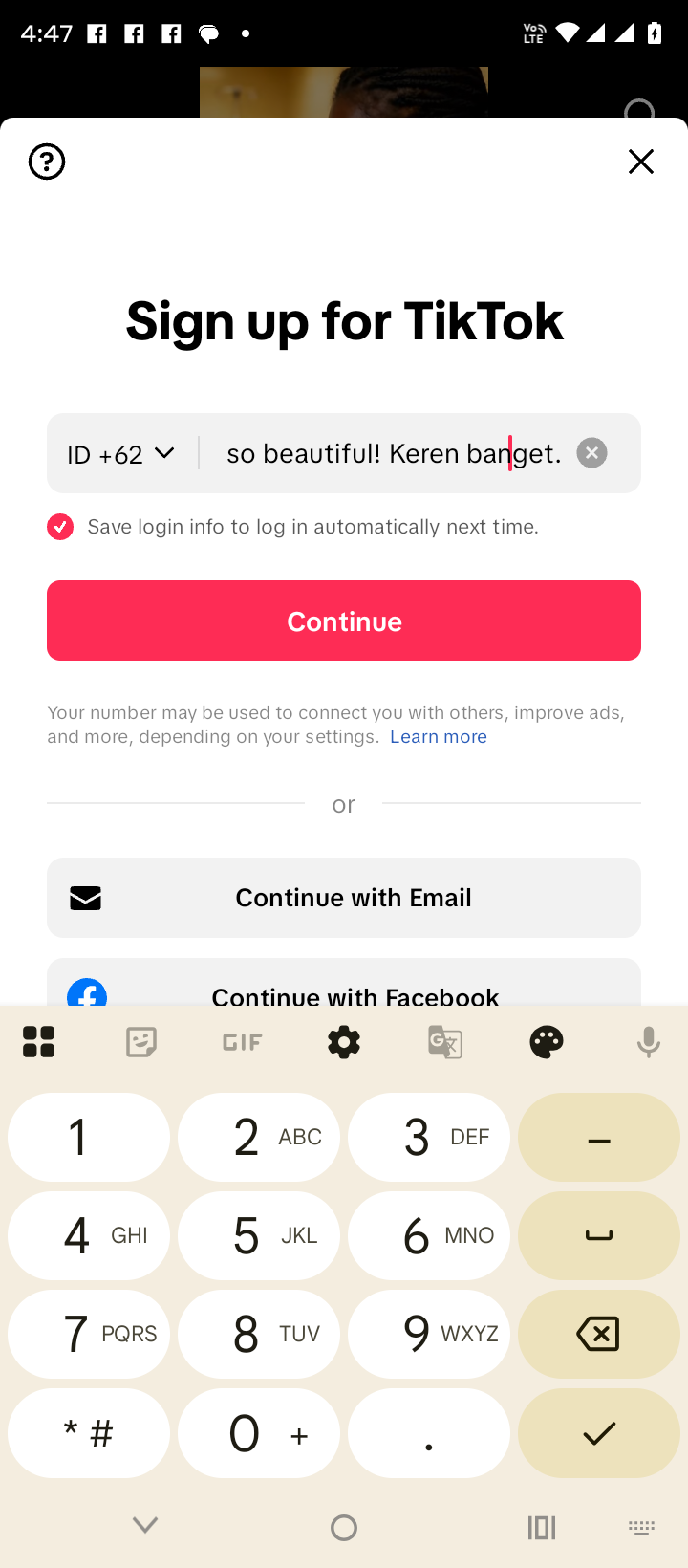688x1568 pixels.
Task: Open the Learn more link
Action: (x=439, y=737)
